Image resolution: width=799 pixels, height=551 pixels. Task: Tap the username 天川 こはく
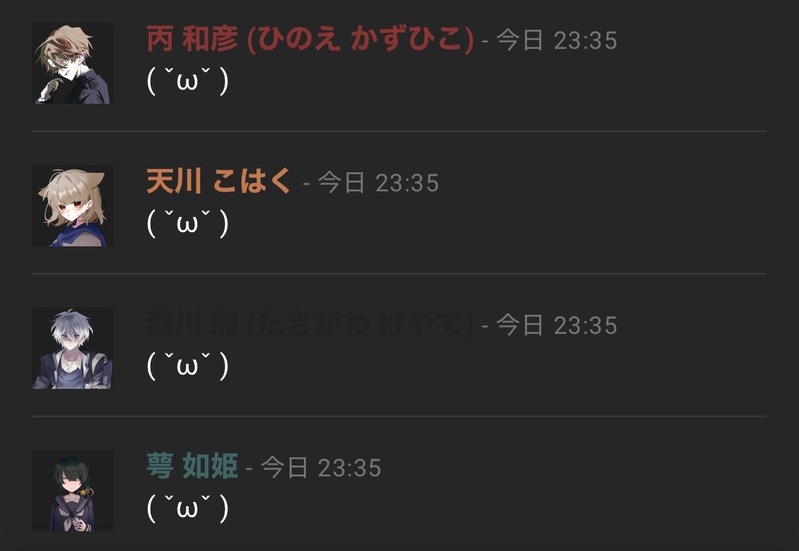[219, 182]
